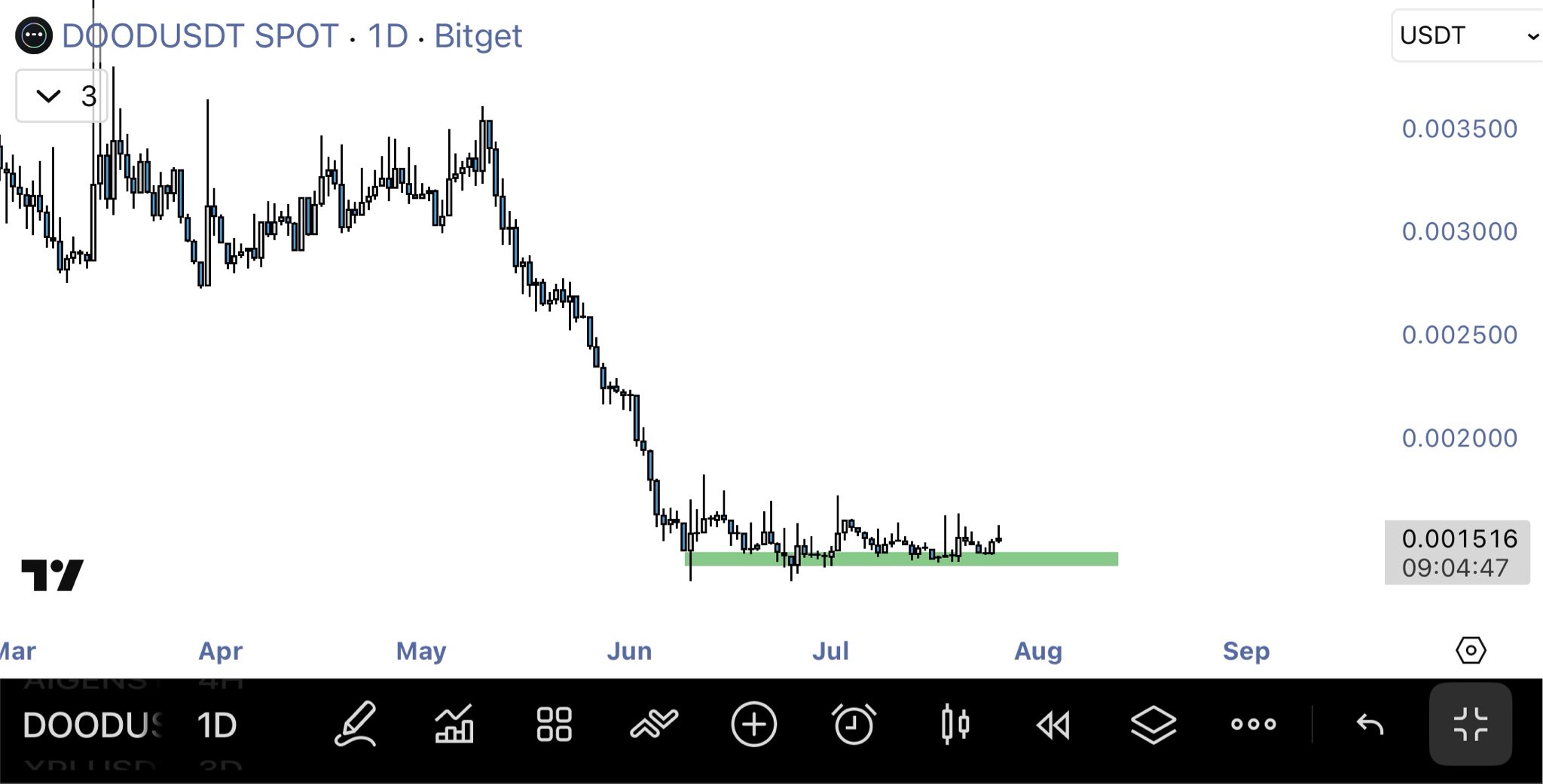The height and width of the screenshot is (784, 1543).
Task: Open the indicators menu
Action: point(654,725)
